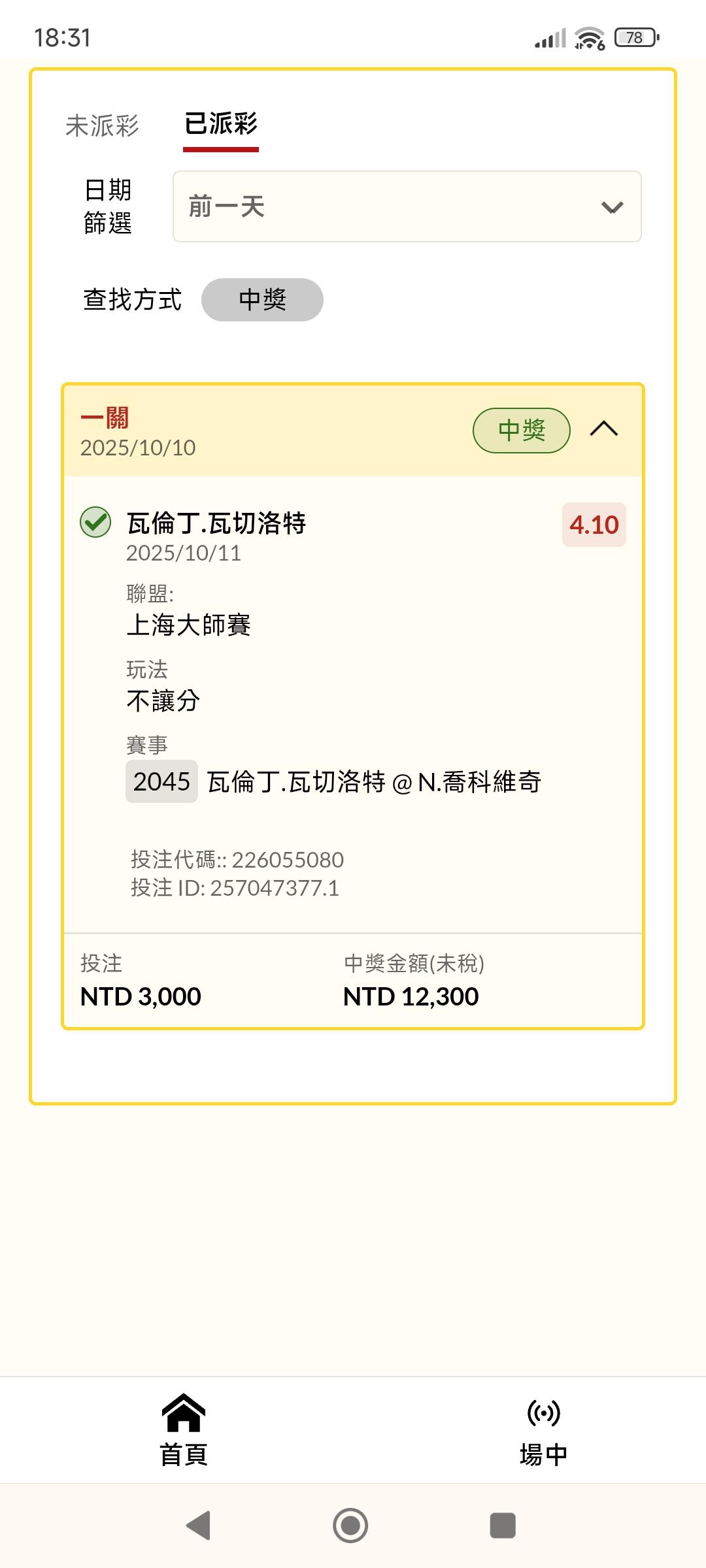This screenshot has width=706, height=1568.
Task: Collapse the 一關 bet card chevron
Action: 603,429
